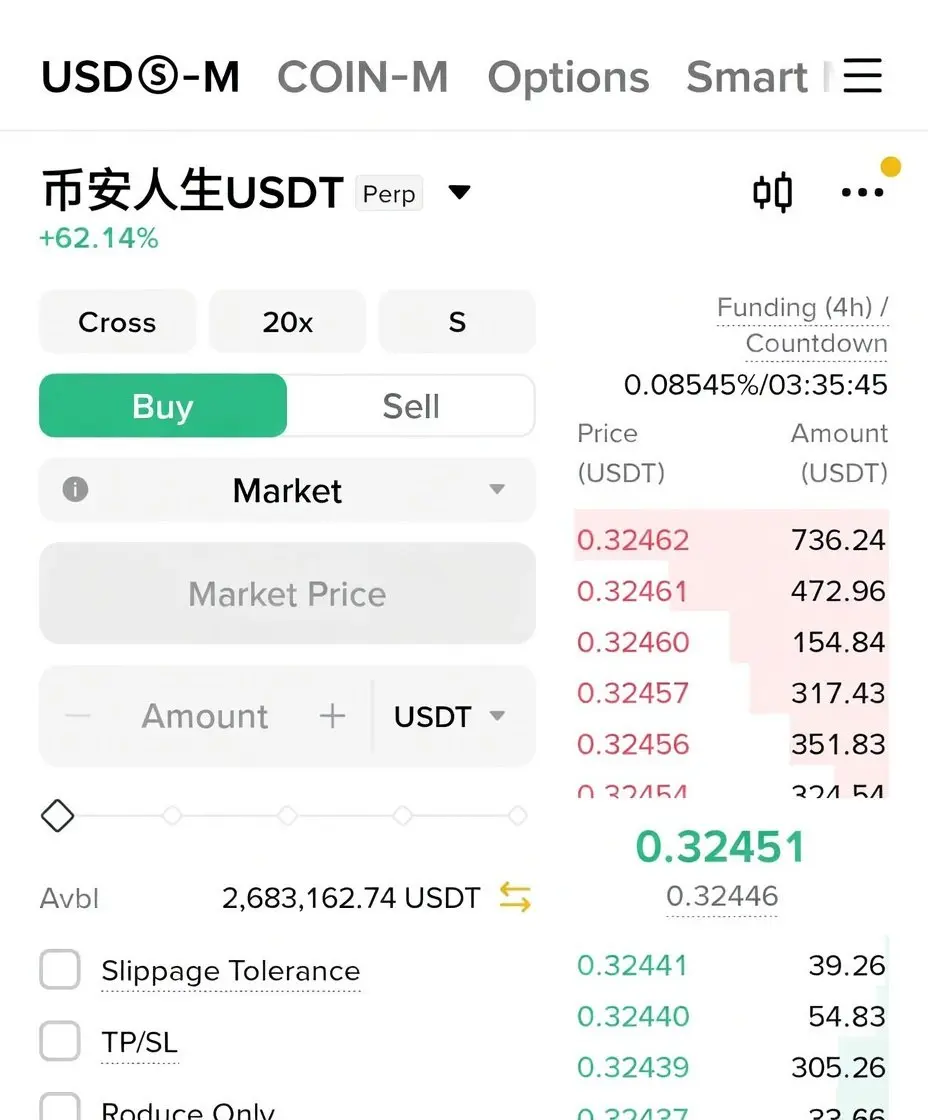Open the hamburger menu

tap(862, 75)
